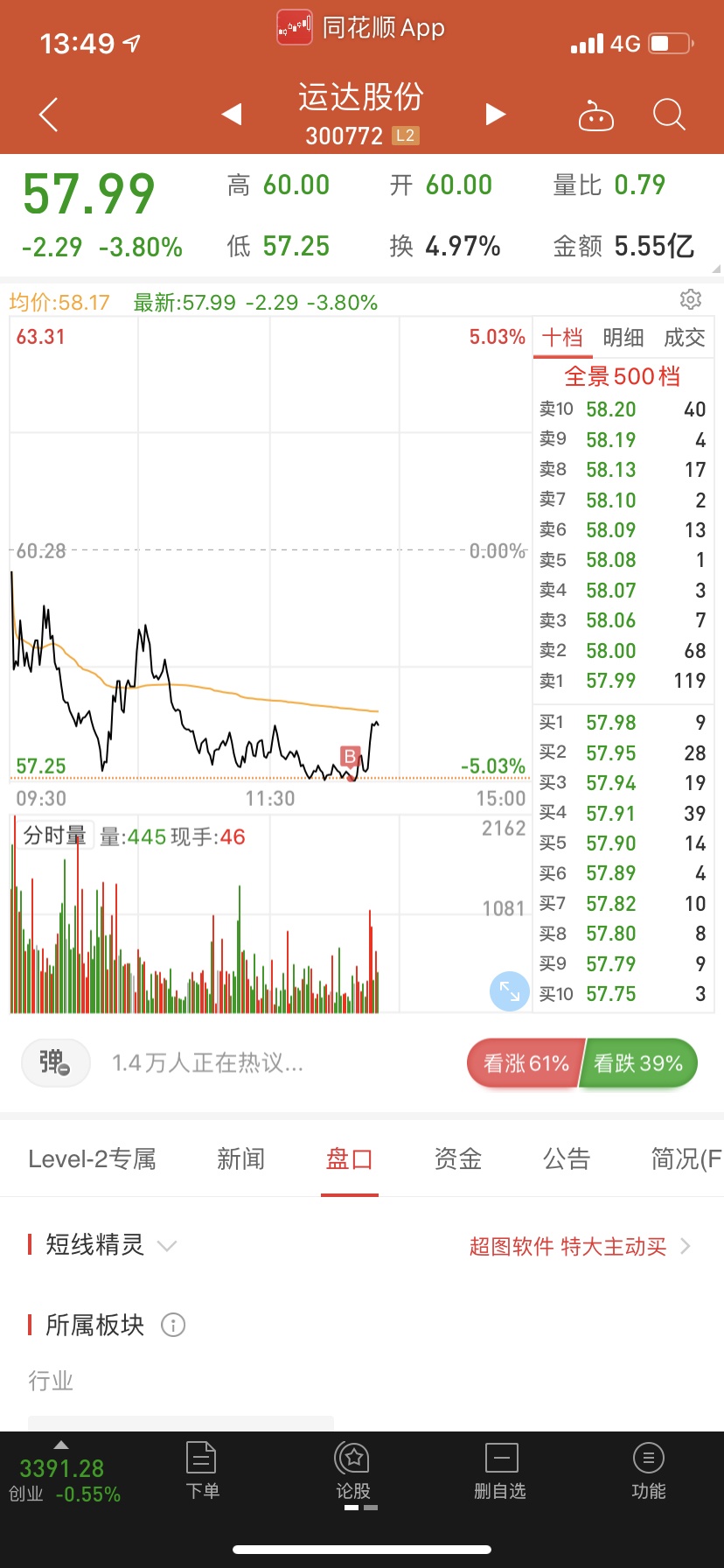Select the 明细 tab in order panel
Viewport: 724px width, 1568px height.
coord(623,338)
